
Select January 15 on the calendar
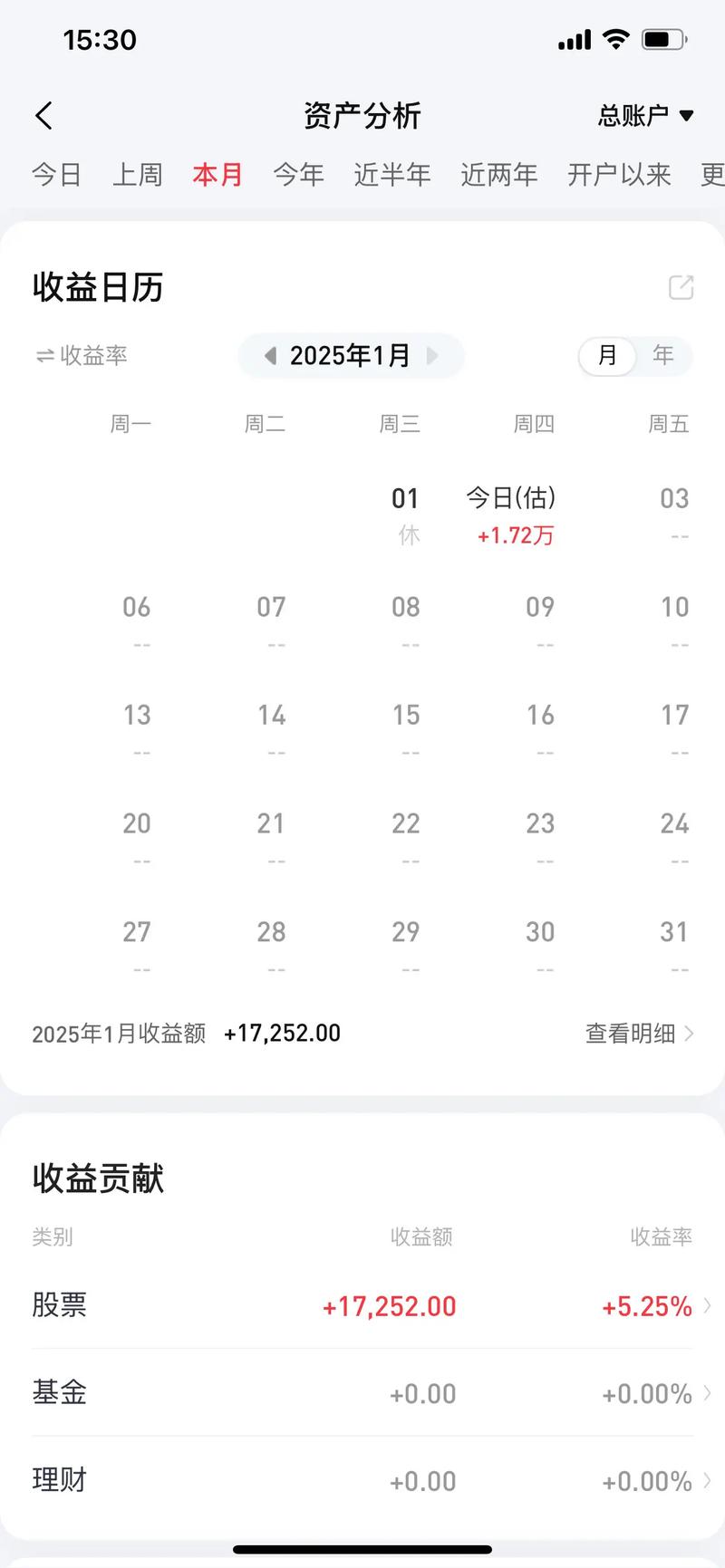coord(404,716)
